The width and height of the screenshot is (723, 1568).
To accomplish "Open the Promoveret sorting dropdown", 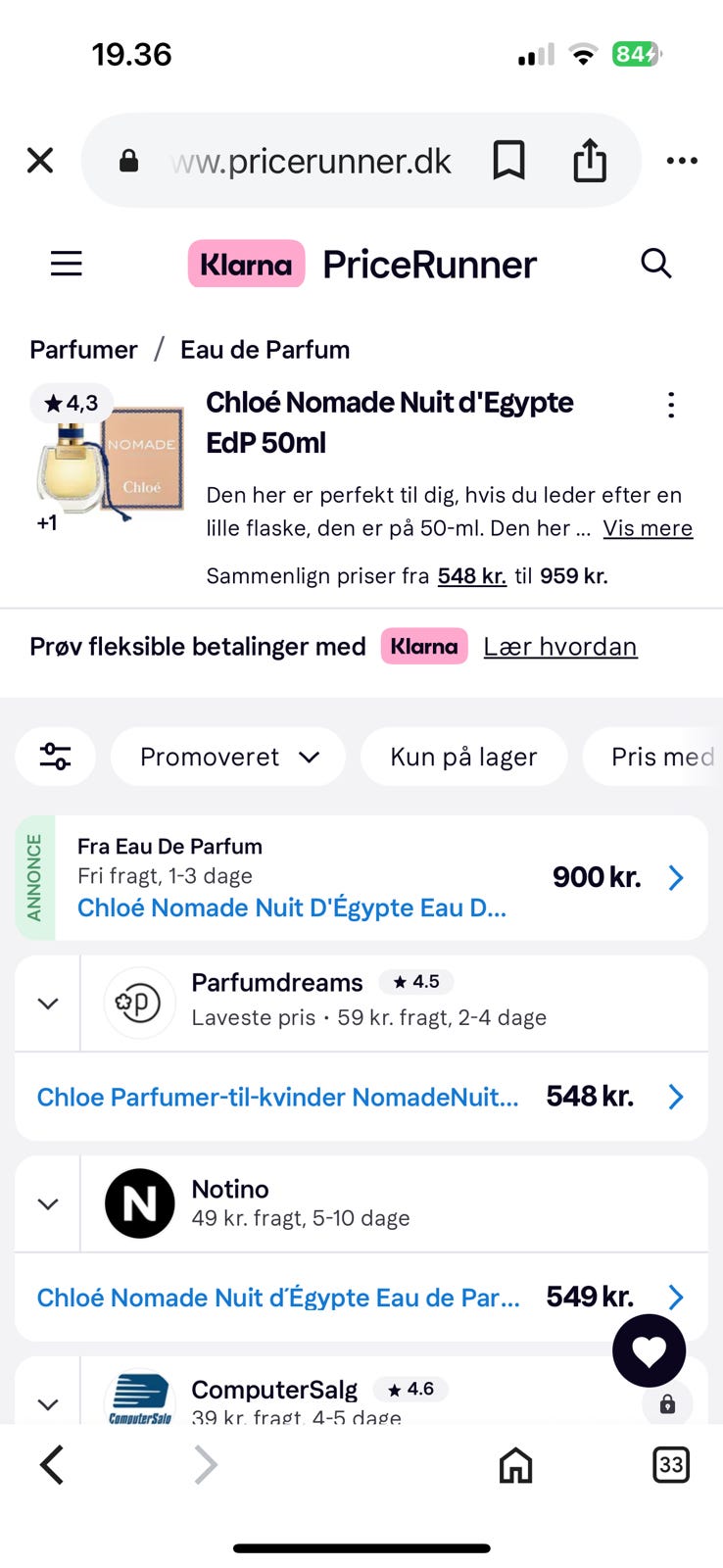I will 227,756.
